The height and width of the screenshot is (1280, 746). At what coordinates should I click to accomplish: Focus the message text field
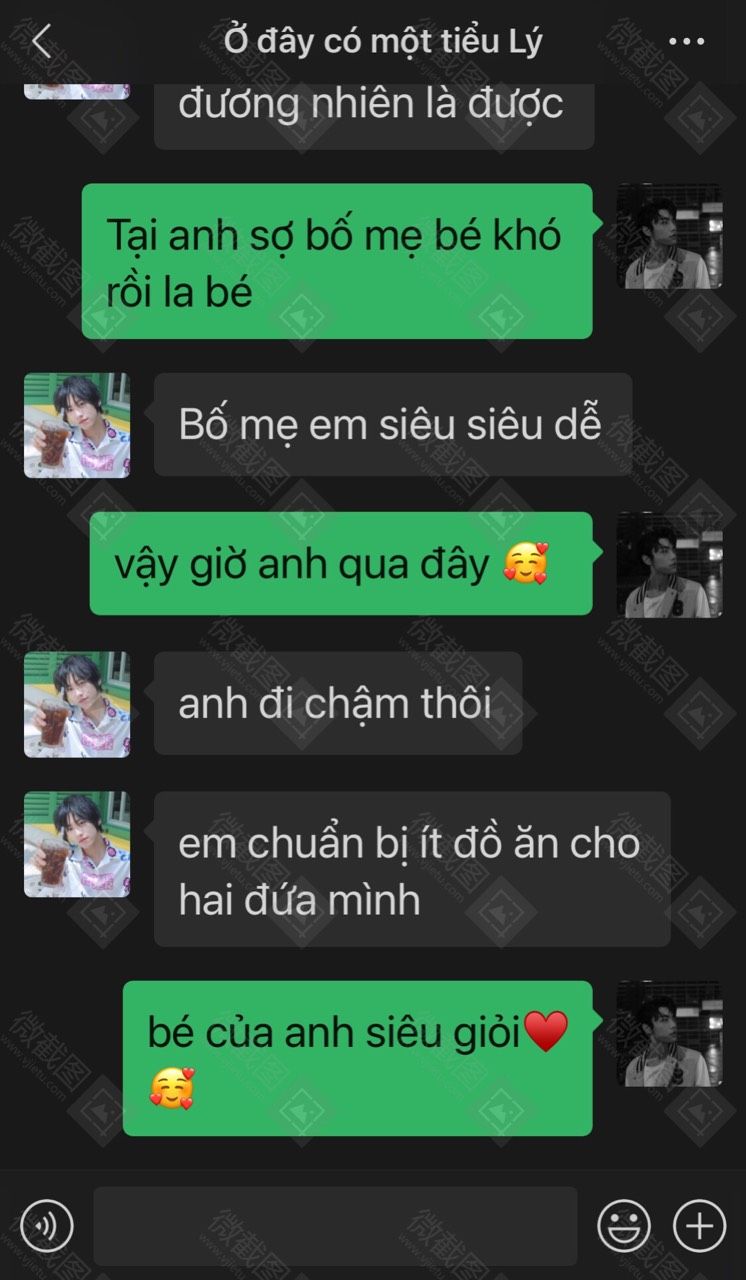[x=335, y=1225]
